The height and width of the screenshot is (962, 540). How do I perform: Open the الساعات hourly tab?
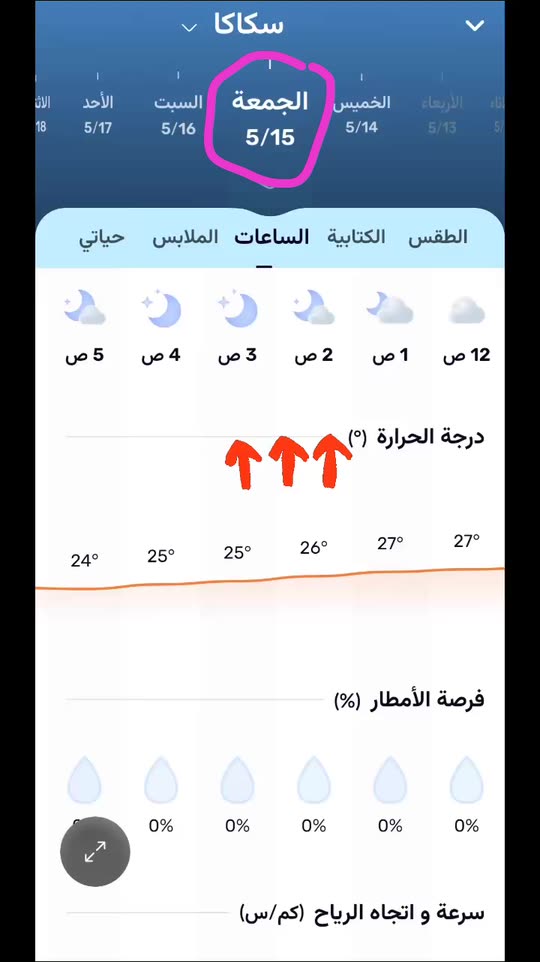[271, 237]
